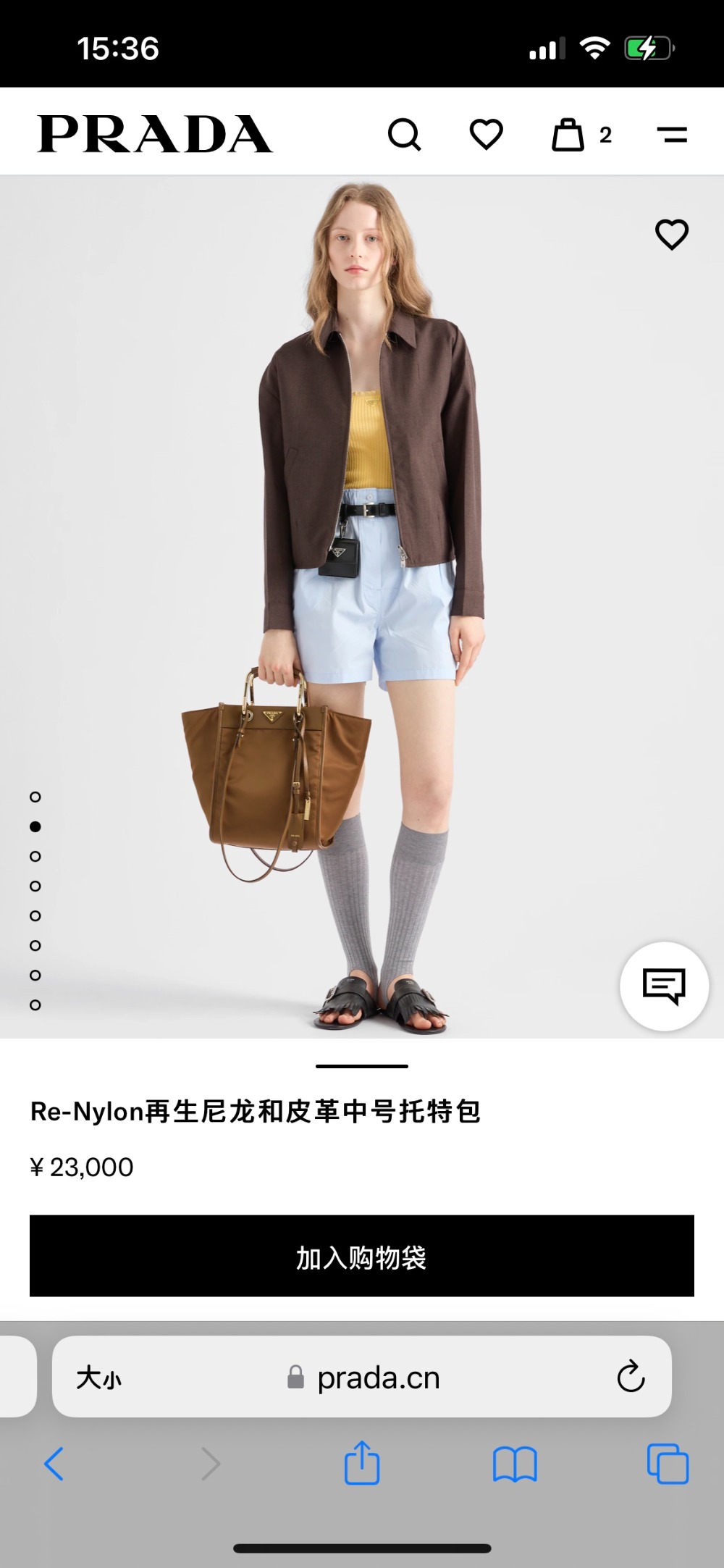Image resolution: width=724 pixels, height=1568 pixels.
Task: Share this page via Safari
Action: coord(362,1463)
